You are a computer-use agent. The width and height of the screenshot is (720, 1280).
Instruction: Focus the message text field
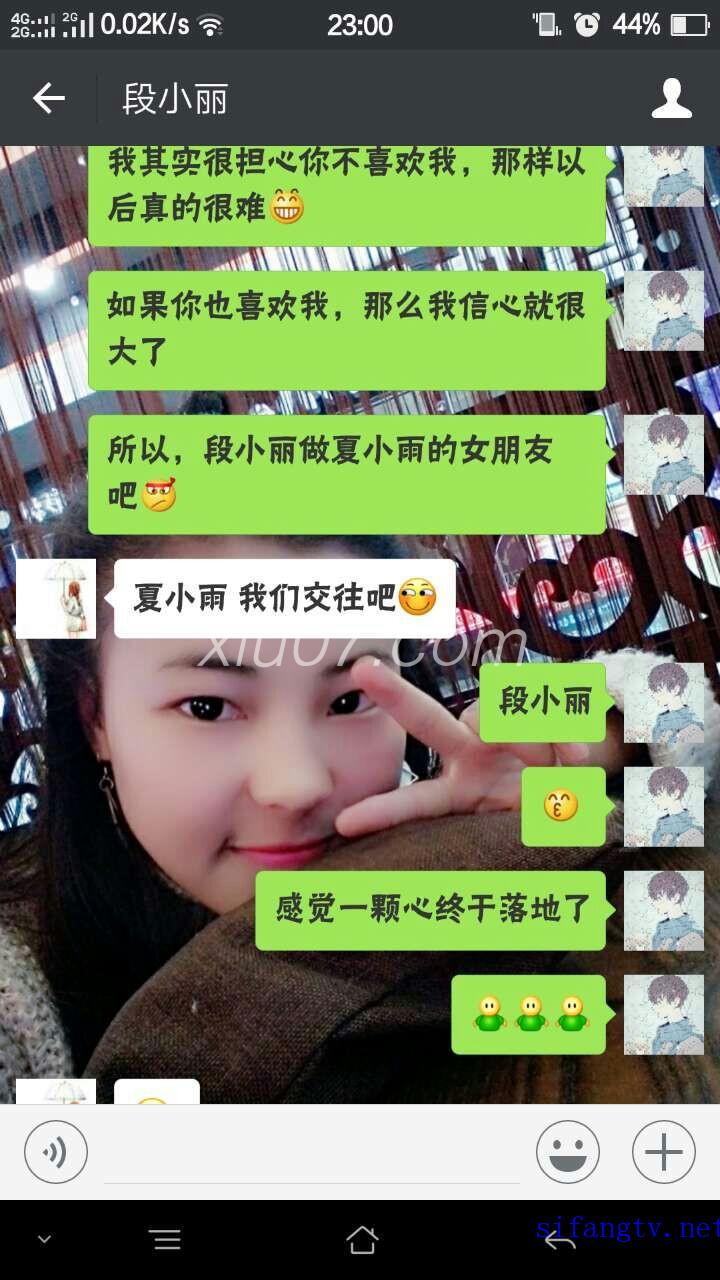click(x=312, y=1152)
